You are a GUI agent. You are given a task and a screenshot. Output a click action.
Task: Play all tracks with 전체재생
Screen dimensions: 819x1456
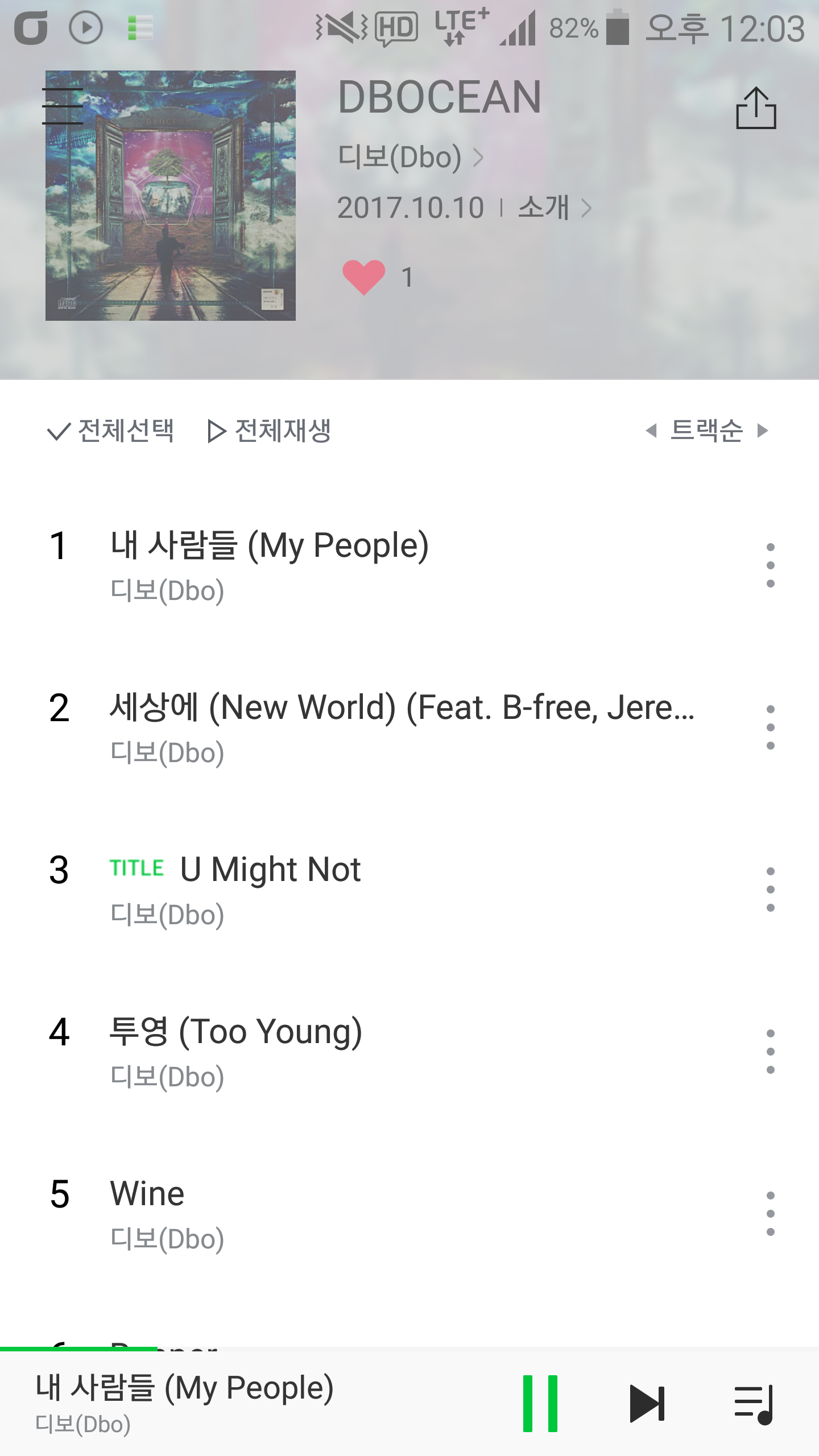[x=269, y=431]
